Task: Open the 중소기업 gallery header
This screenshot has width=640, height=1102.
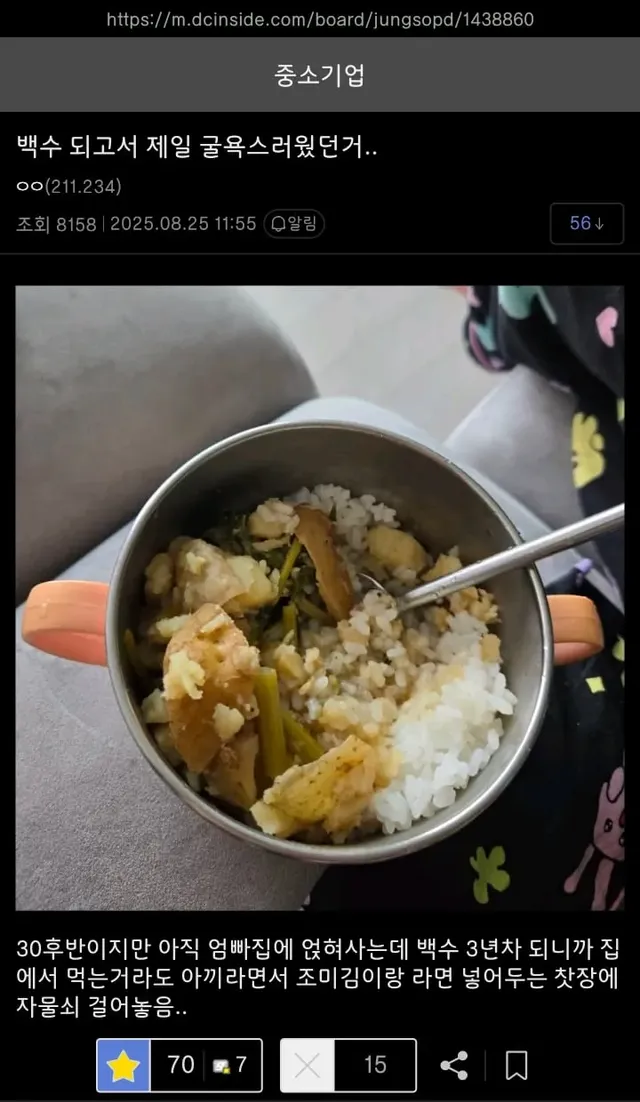Action: click(x=319, y=75)
